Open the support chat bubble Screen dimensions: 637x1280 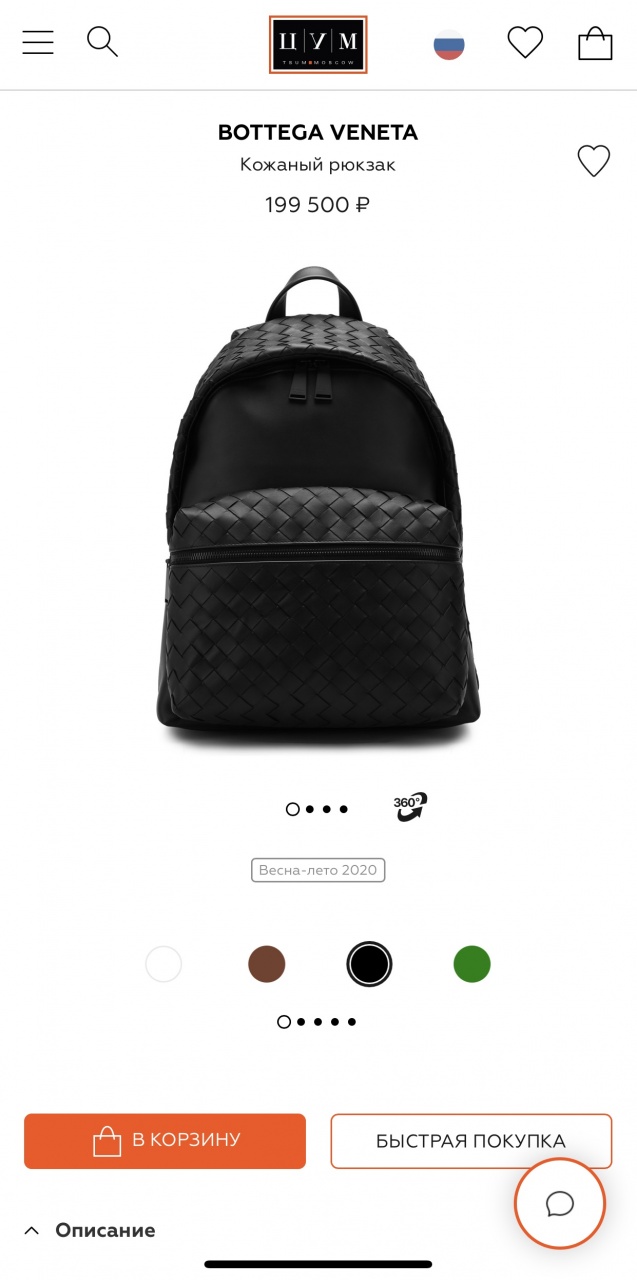pyautogui.click(x=560, y=1203)
